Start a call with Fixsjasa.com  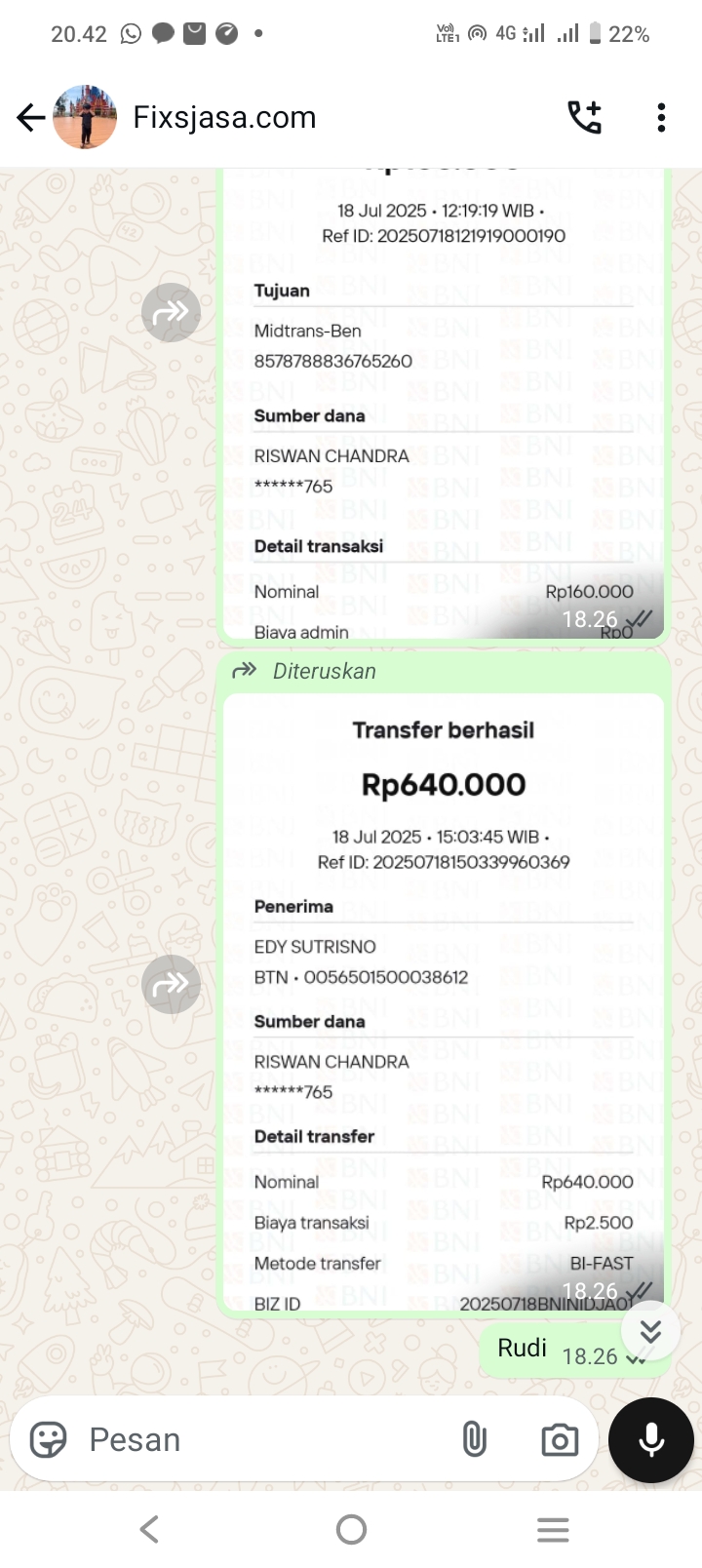585,117
